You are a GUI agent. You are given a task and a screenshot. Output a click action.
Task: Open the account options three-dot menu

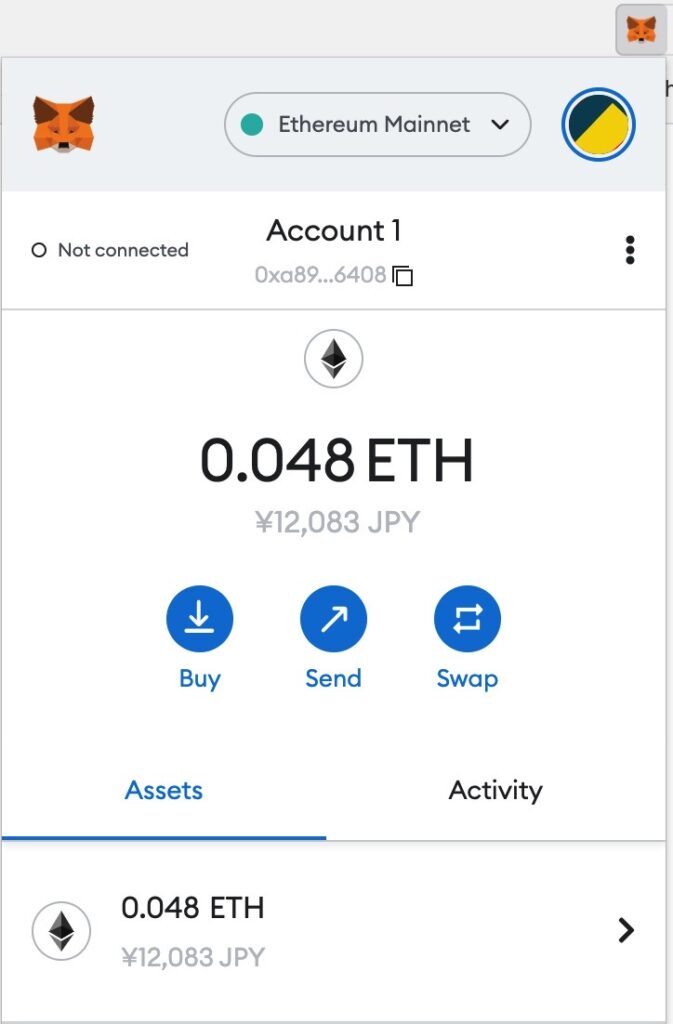[x=629, y=250]
